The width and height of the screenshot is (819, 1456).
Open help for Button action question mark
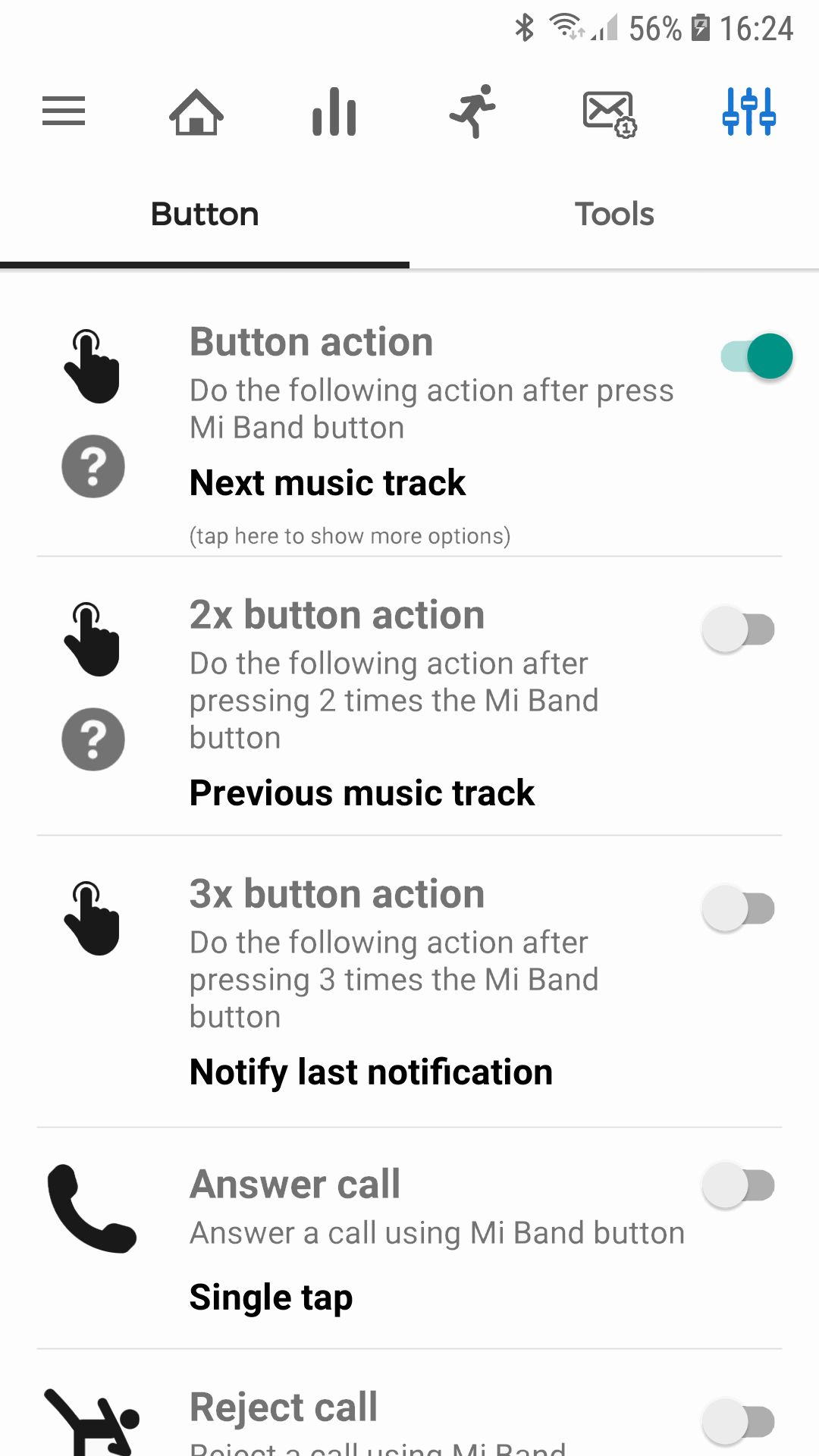tap(93, 466)
